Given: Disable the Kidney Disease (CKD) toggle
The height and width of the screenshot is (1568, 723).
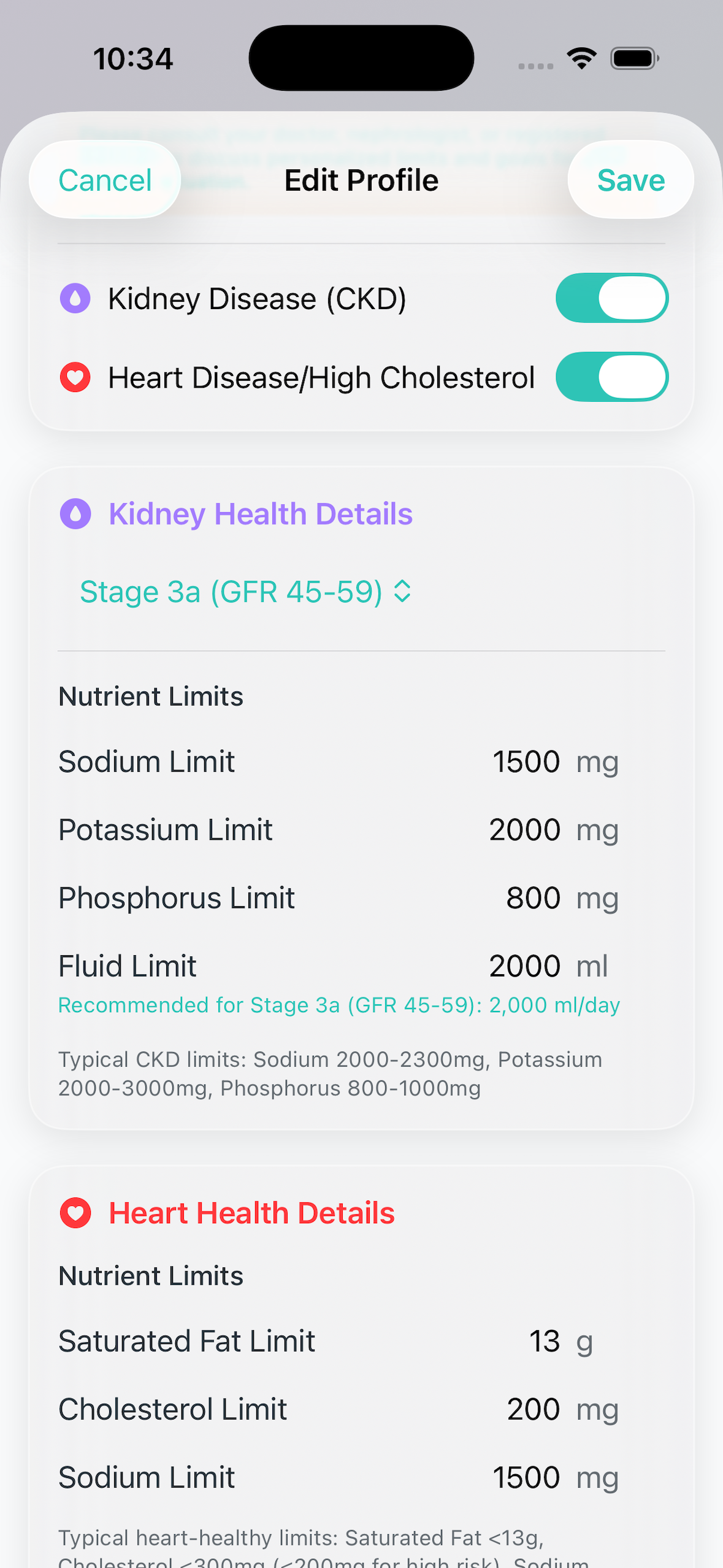Looking at the screenshot, I should click(x=611, y=299).
